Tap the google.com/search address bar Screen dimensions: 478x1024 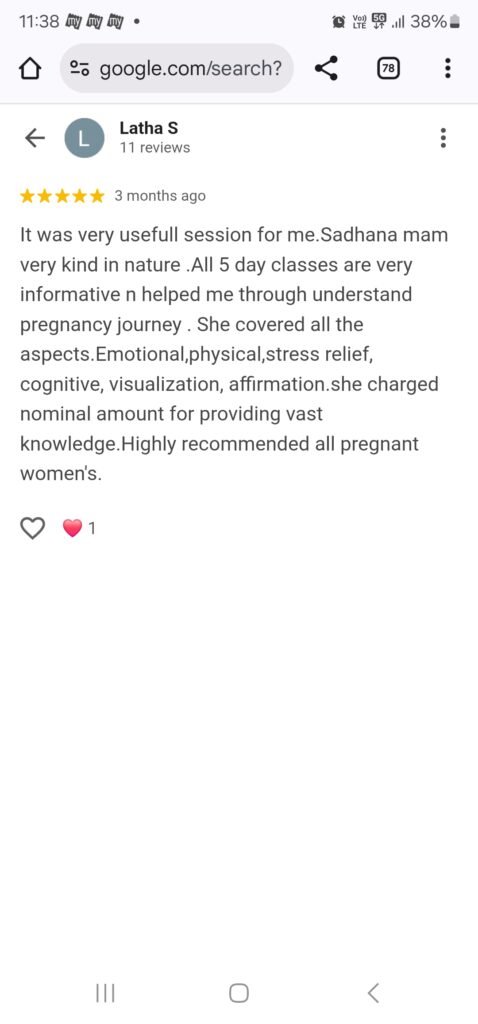(176, 68)
